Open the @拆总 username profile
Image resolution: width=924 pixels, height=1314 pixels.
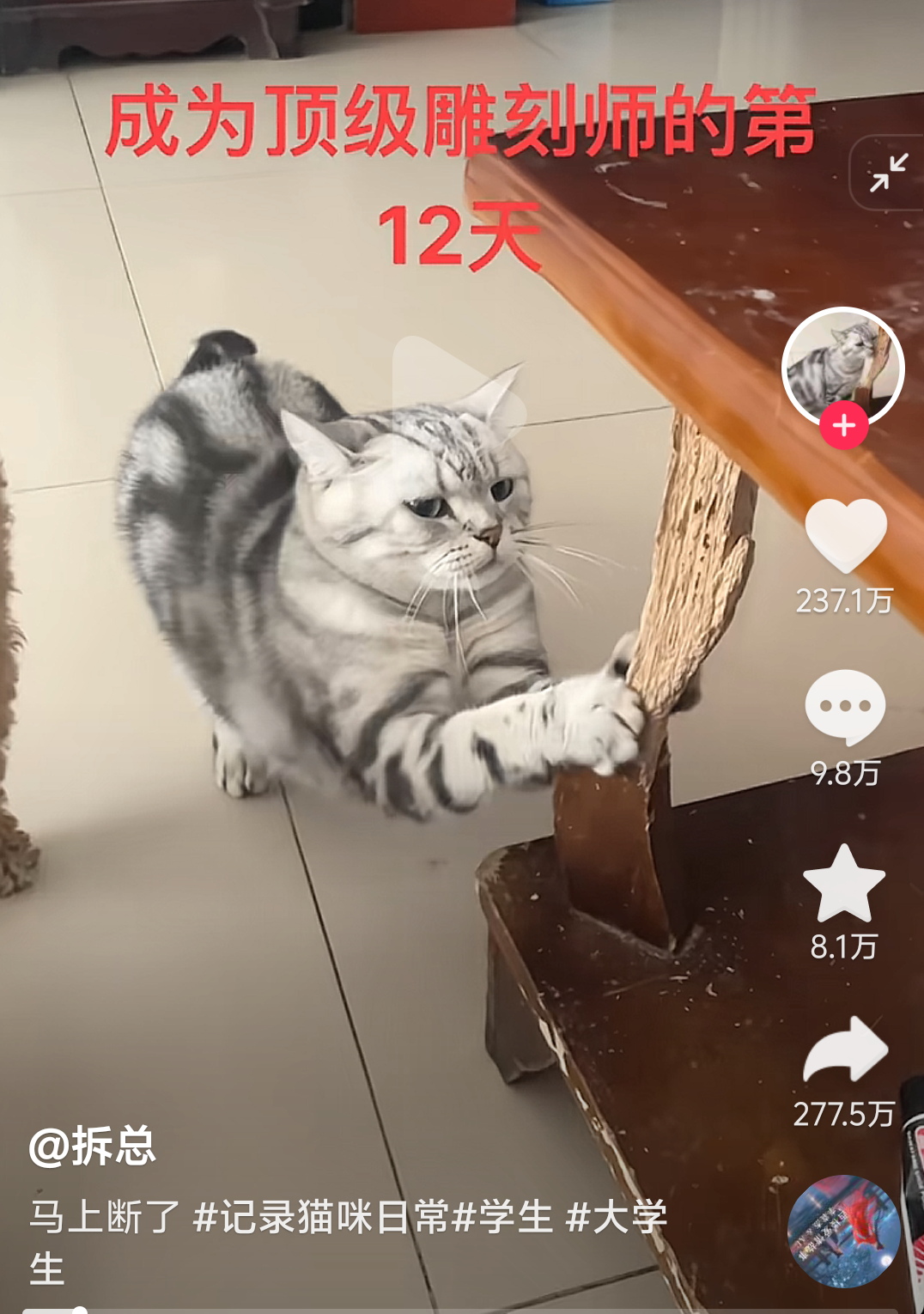(x=93, y=1146)
